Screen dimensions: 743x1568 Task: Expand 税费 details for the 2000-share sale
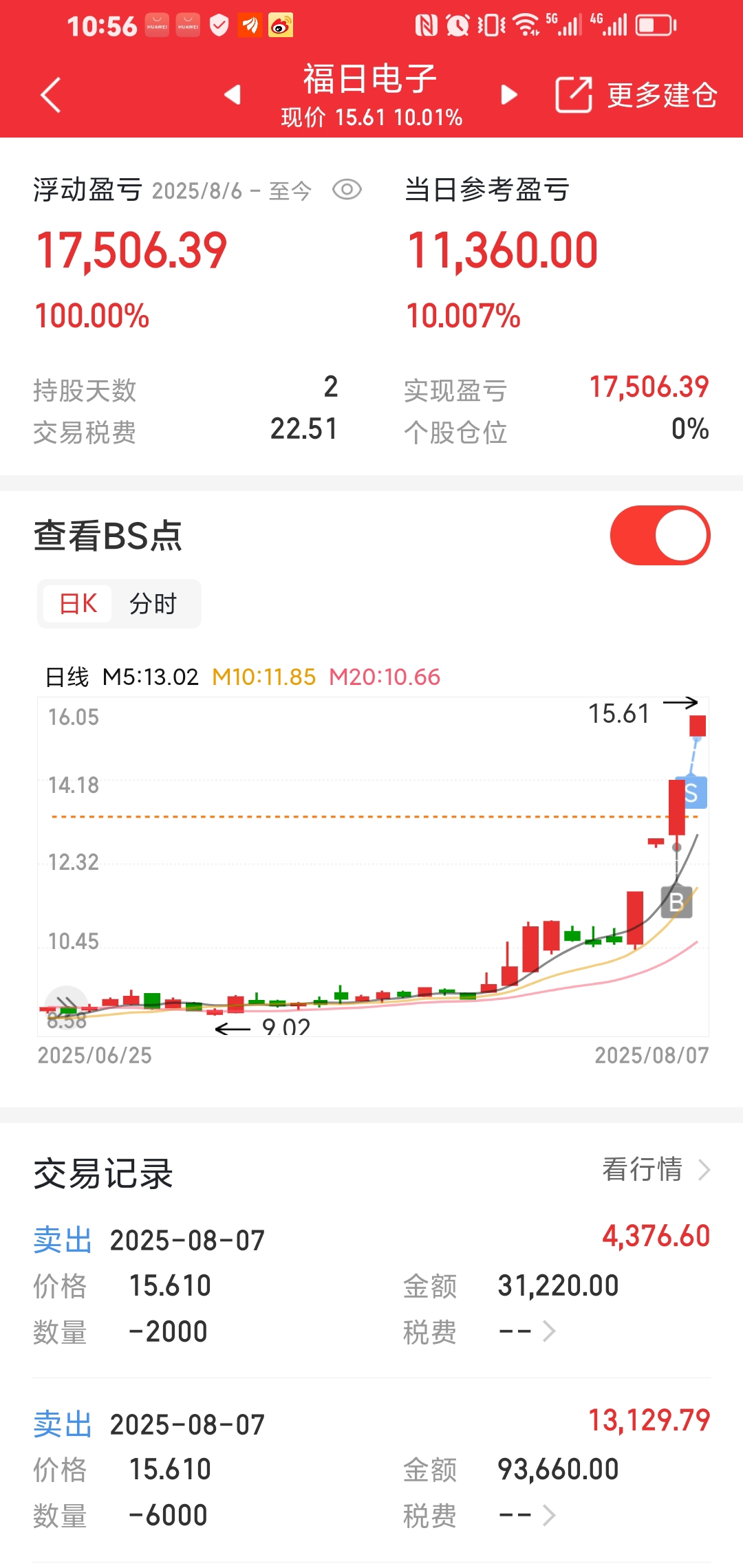527,1332
